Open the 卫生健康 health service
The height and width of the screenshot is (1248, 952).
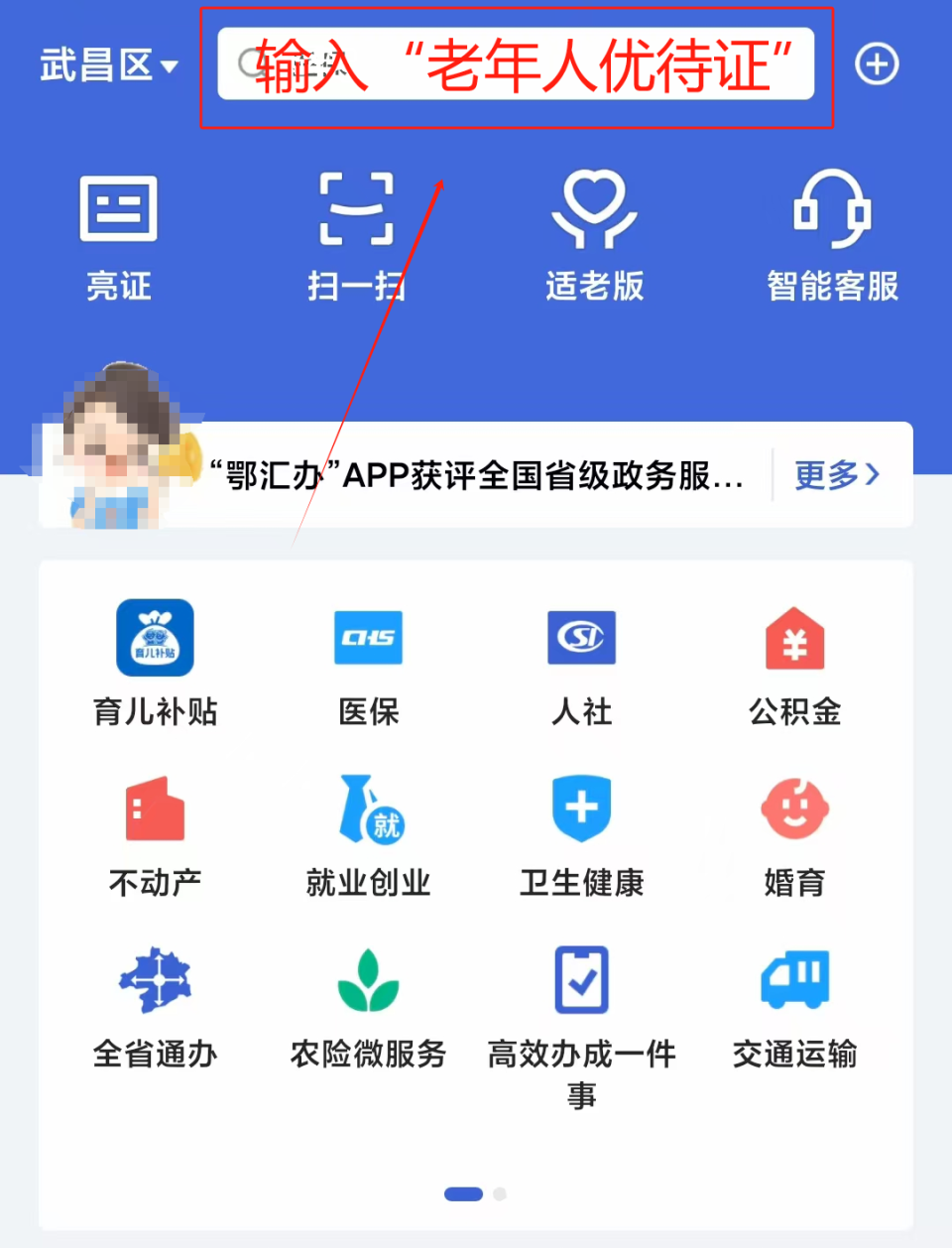(581, 831)
